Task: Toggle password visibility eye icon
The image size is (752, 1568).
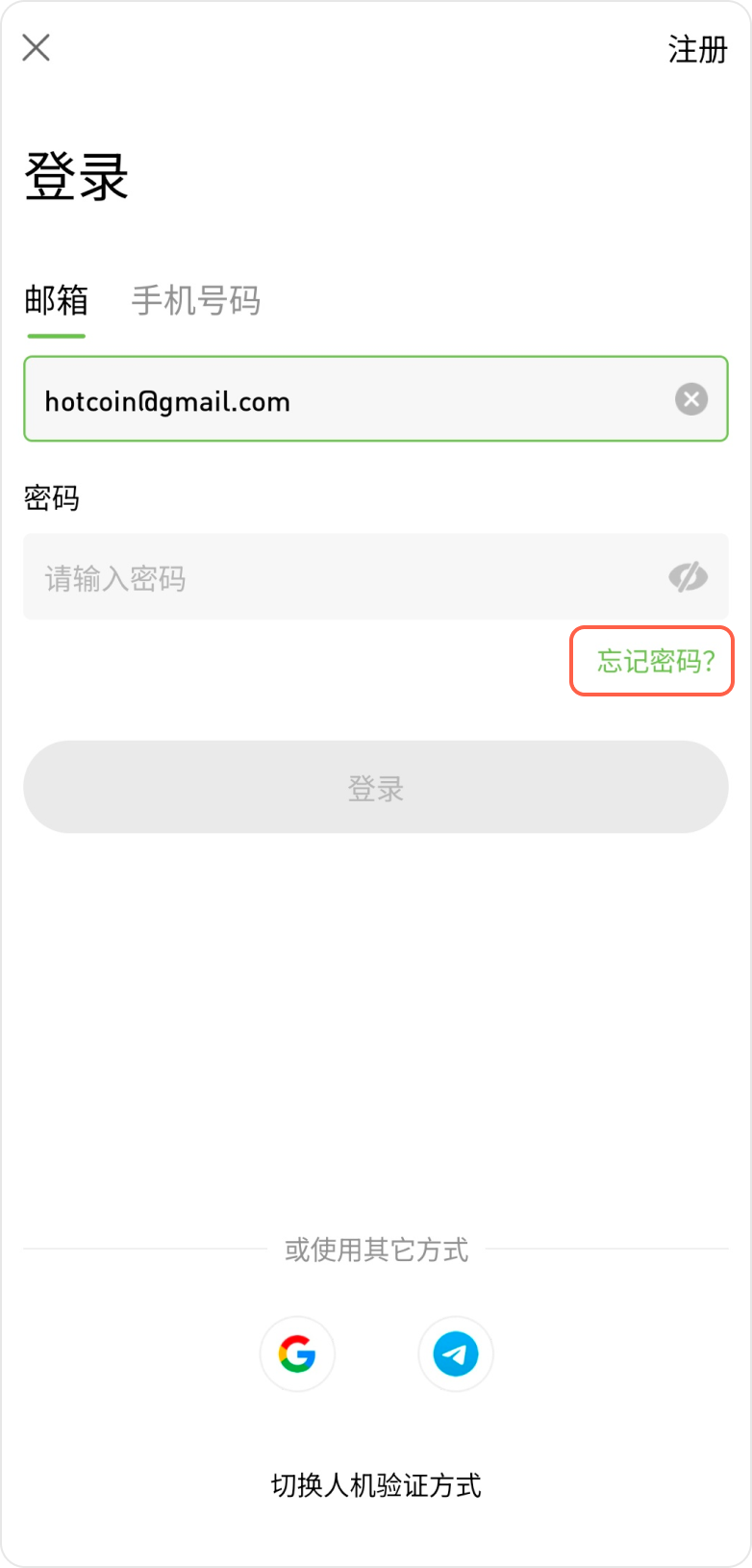Action: click(688, 577)
